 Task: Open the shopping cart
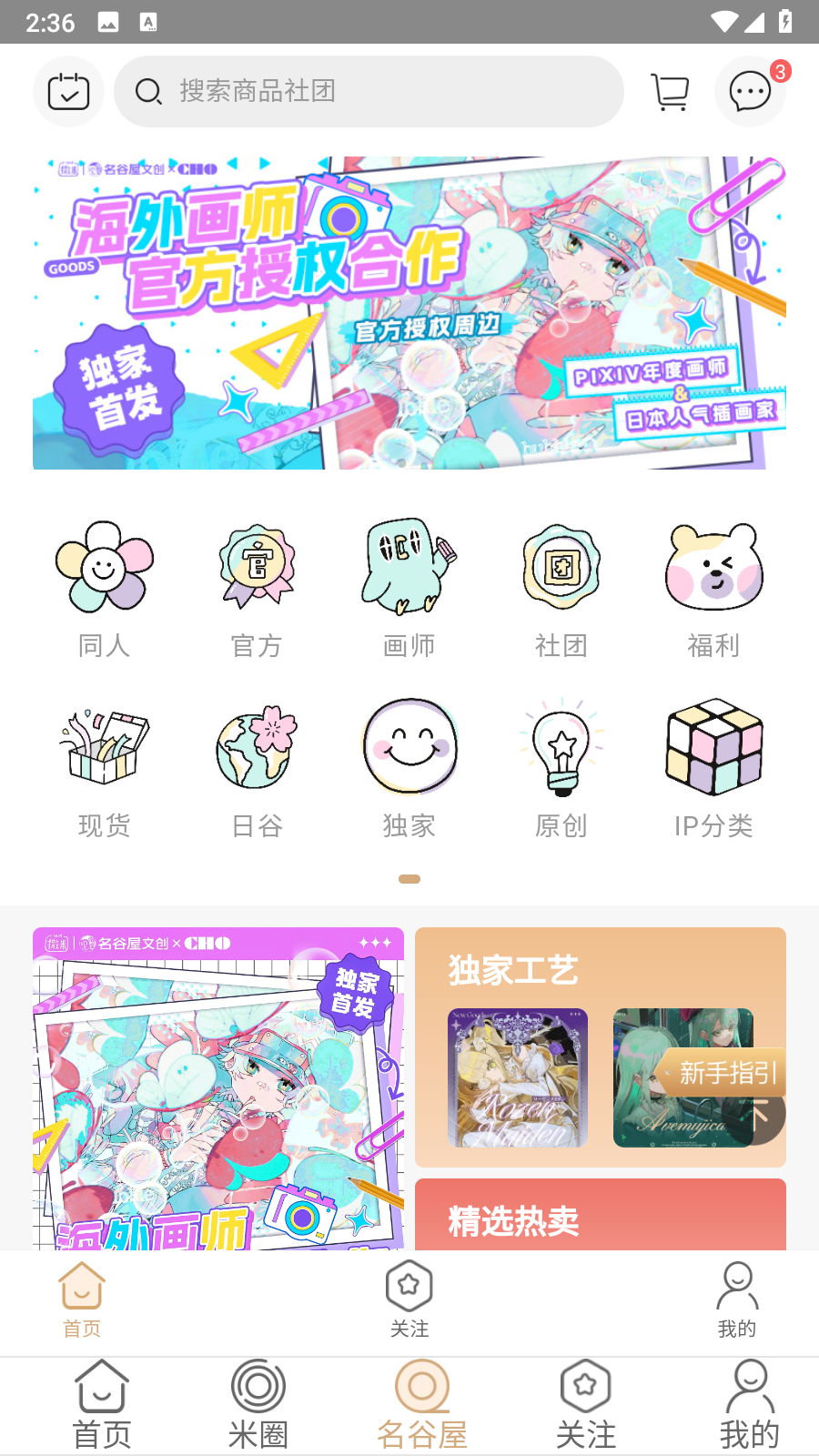click(669, 91)
